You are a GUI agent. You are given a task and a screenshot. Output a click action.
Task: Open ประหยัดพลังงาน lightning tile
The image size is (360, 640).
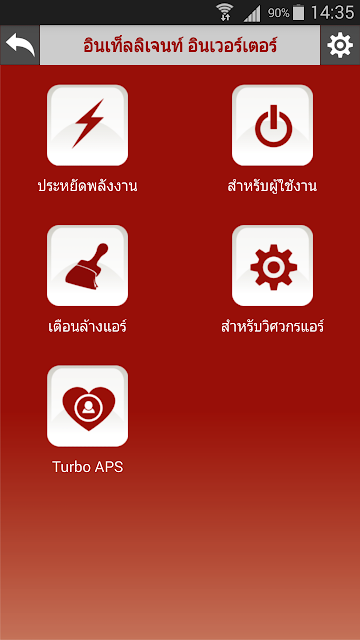(87, 125)
